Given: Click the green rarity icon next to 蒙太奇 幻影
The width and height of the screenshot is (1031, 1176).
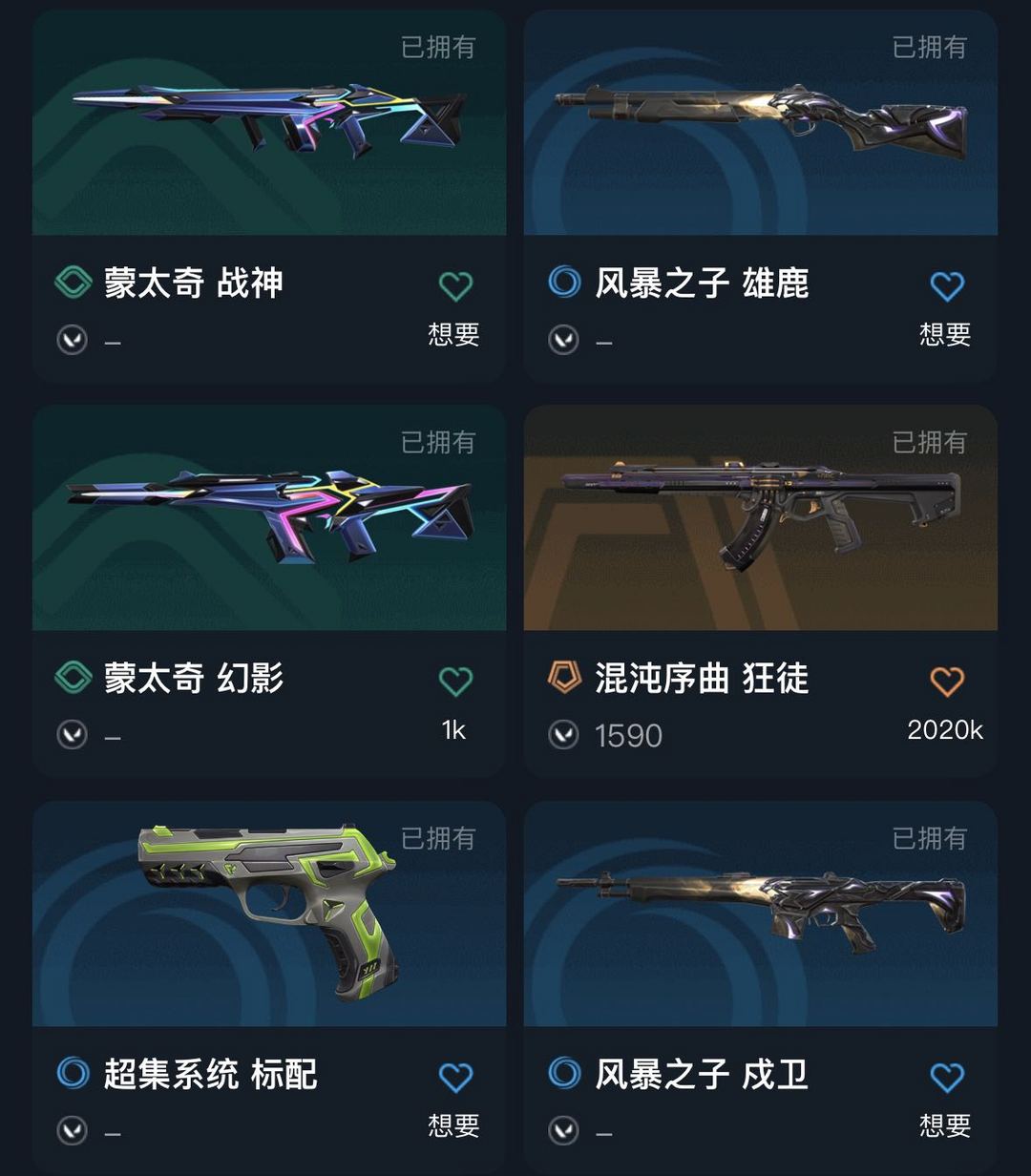Looking at the screenshot, I should (74, 680).
